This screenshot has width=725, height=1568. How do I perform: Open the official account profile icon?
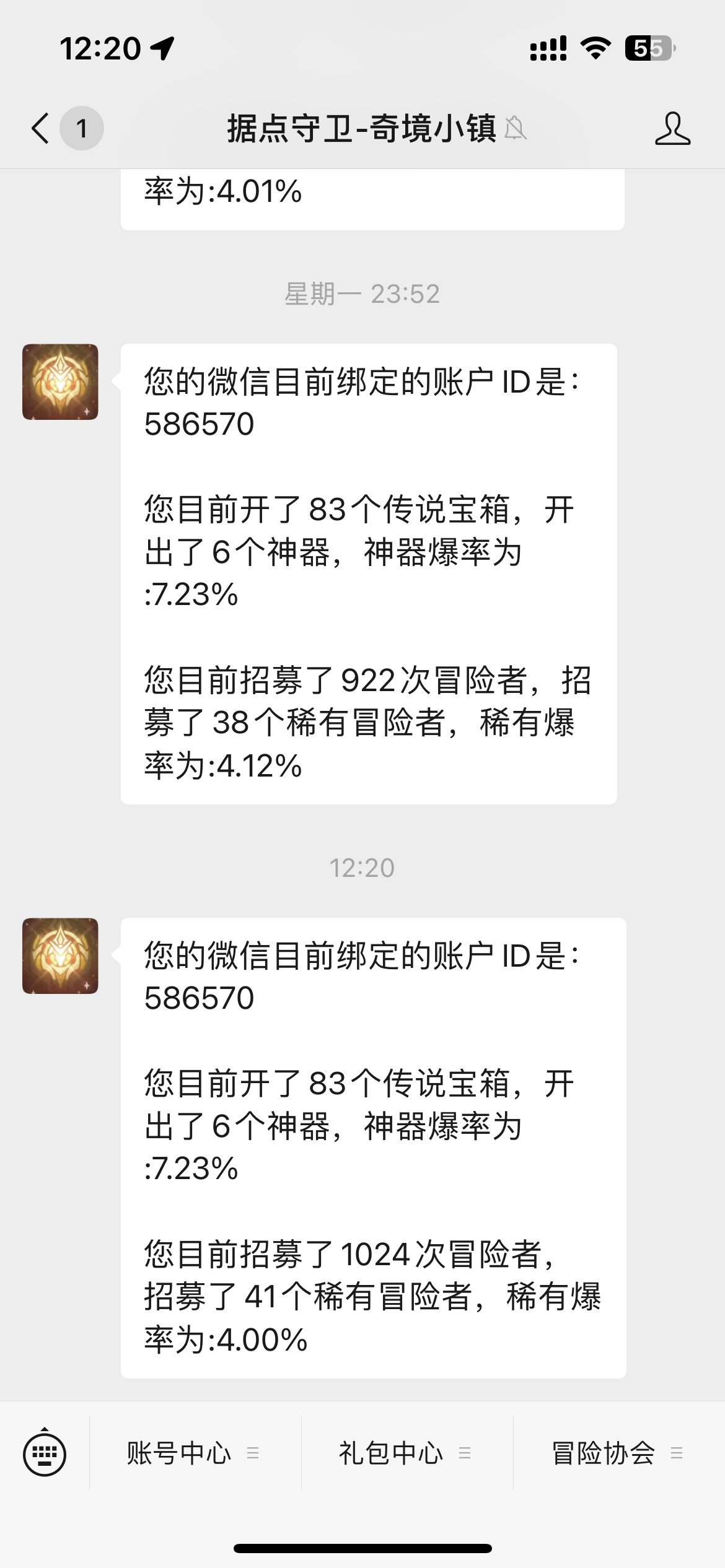point(672,128)
